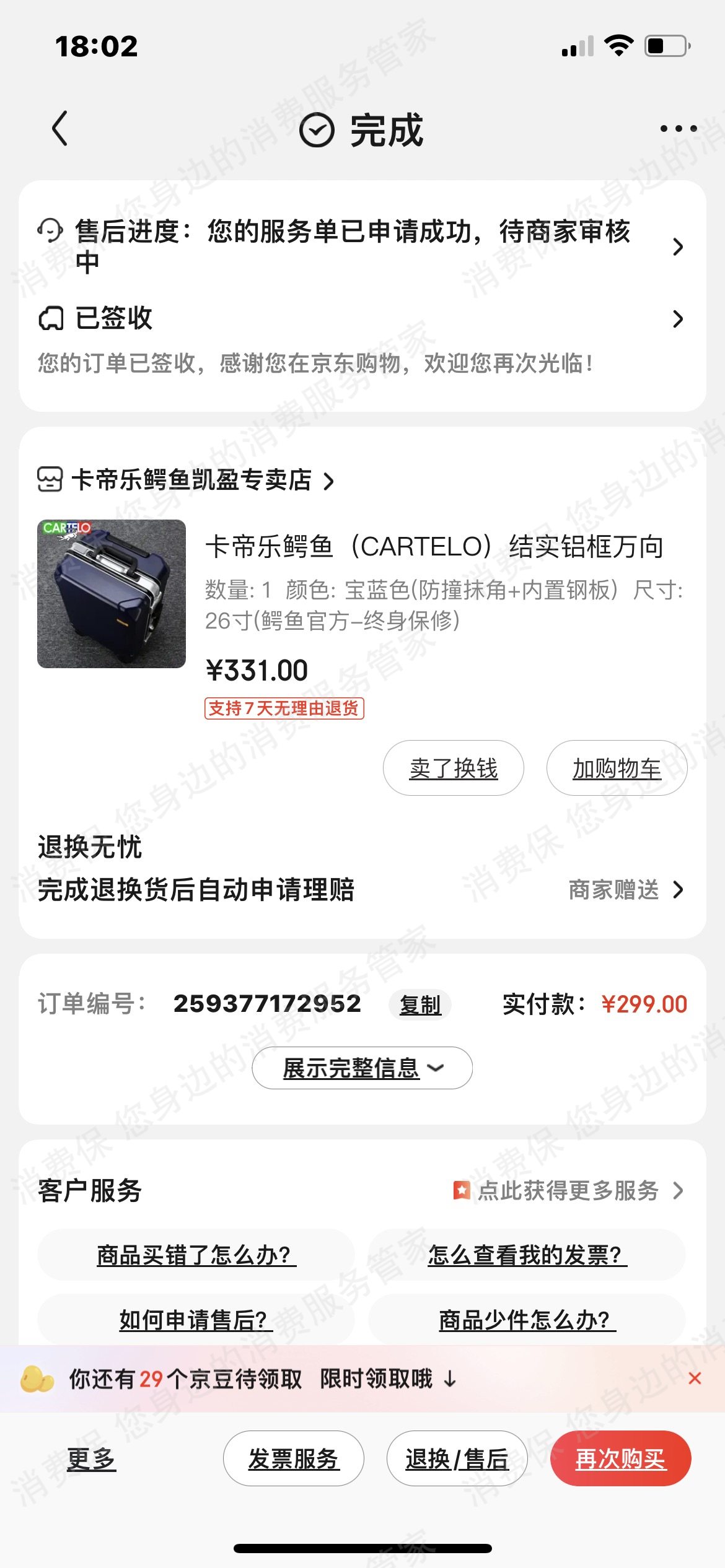Expand 展示完整信息 to show full info

click(362, 1068)
